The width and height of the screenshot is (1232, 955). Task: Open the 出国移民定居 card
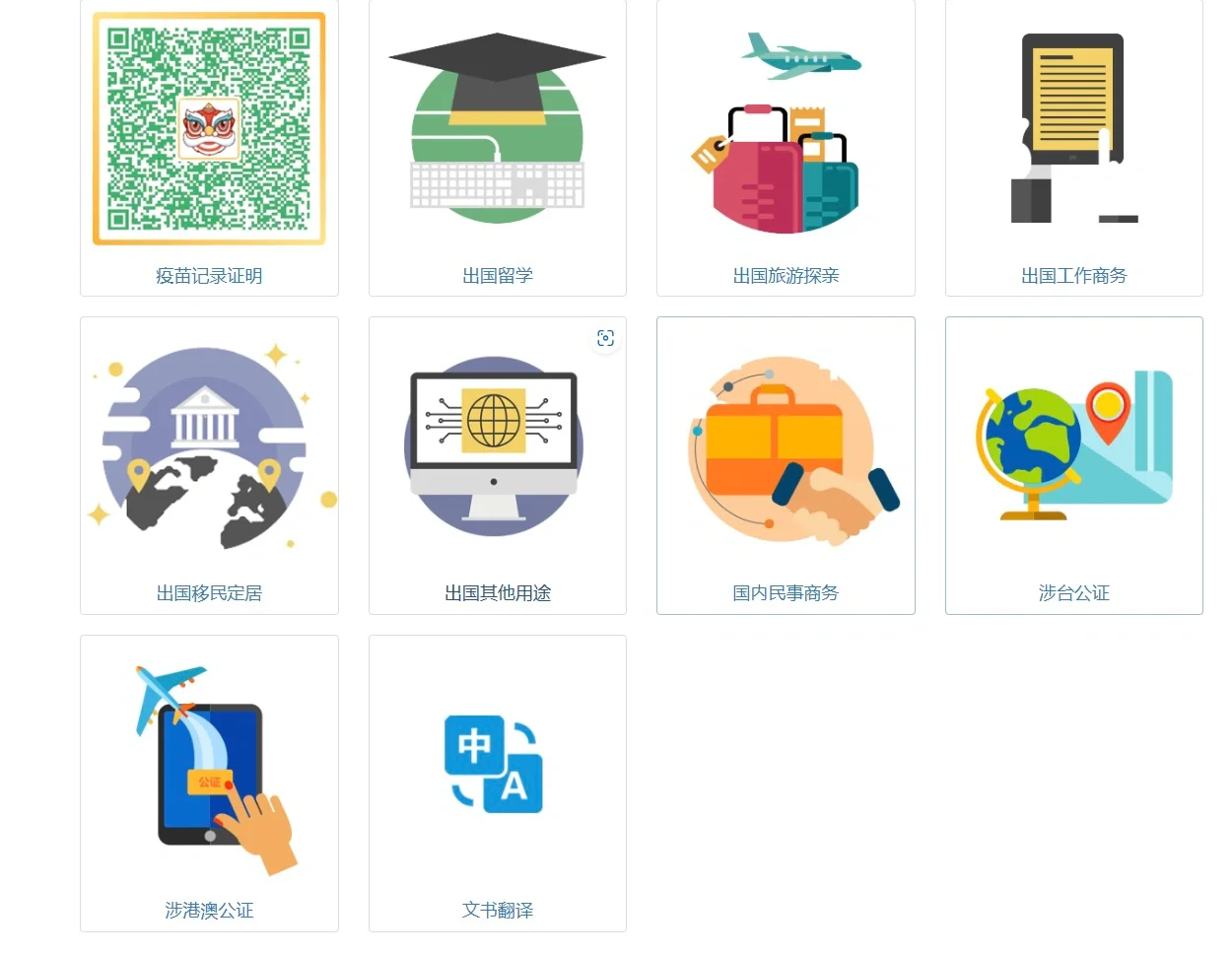click(x=209, y=463)
